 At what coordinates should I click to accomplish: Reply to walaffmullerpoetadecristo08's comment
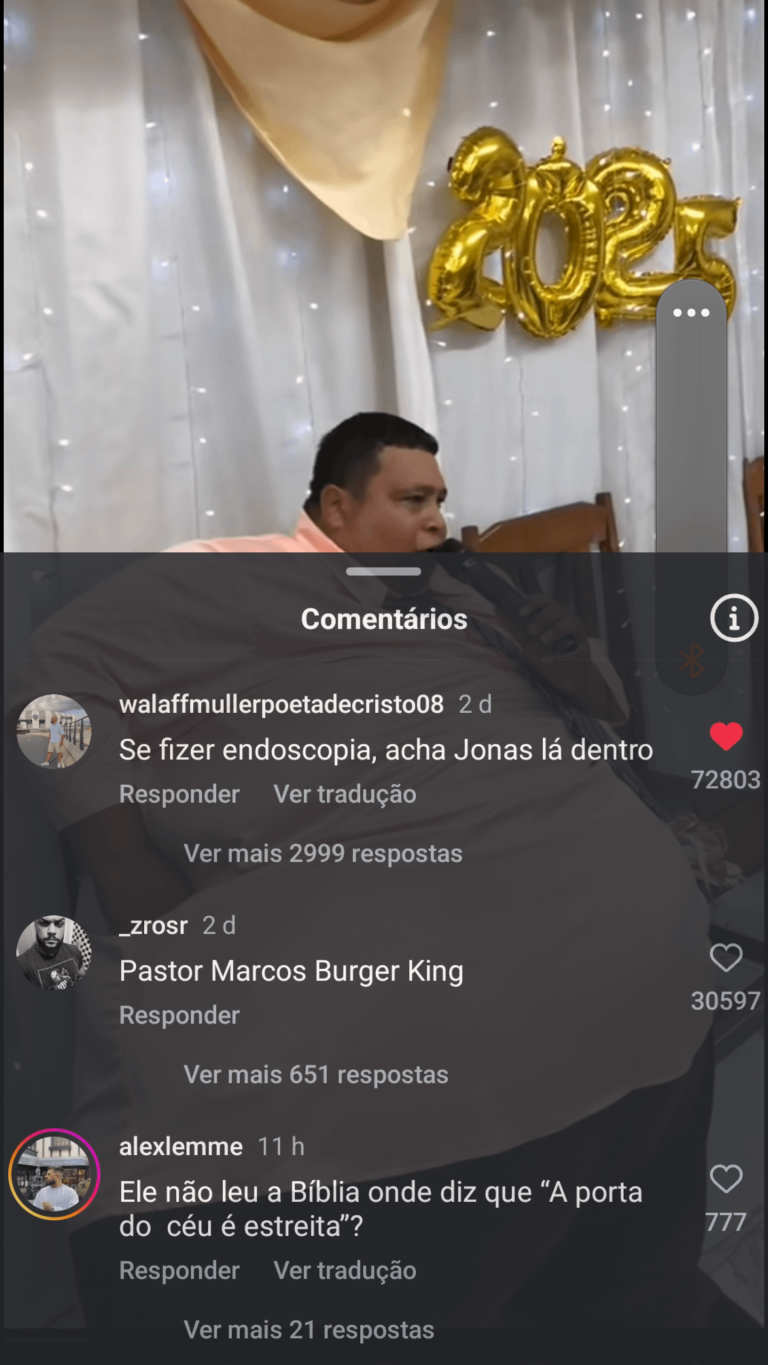[179, 794]
